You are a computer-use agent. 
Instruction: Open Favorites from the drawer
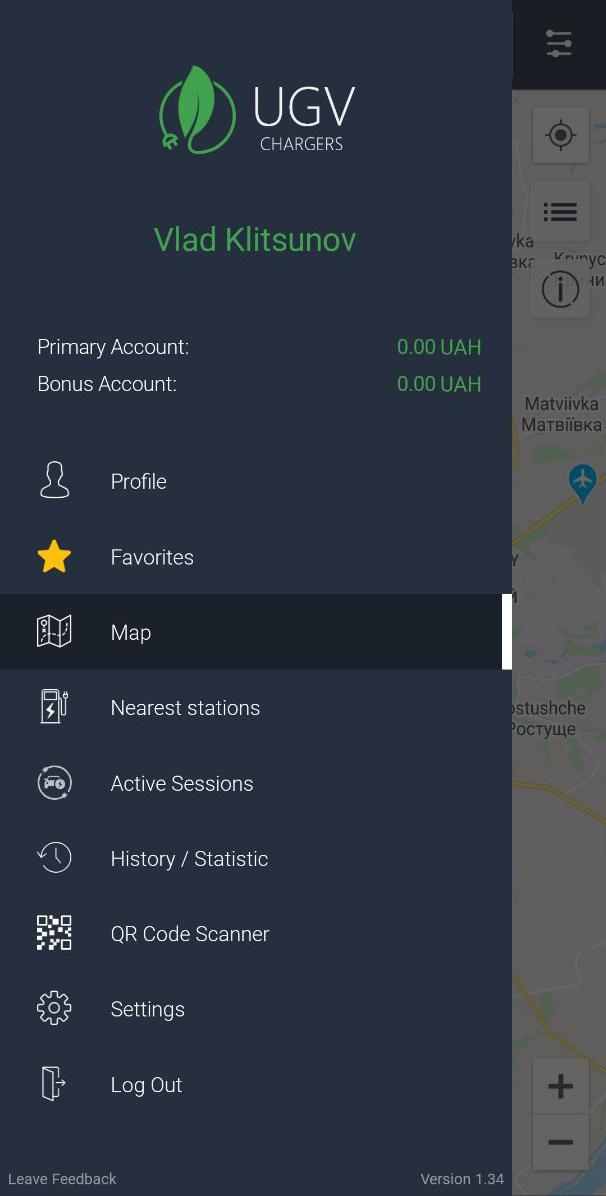[256, 557]
